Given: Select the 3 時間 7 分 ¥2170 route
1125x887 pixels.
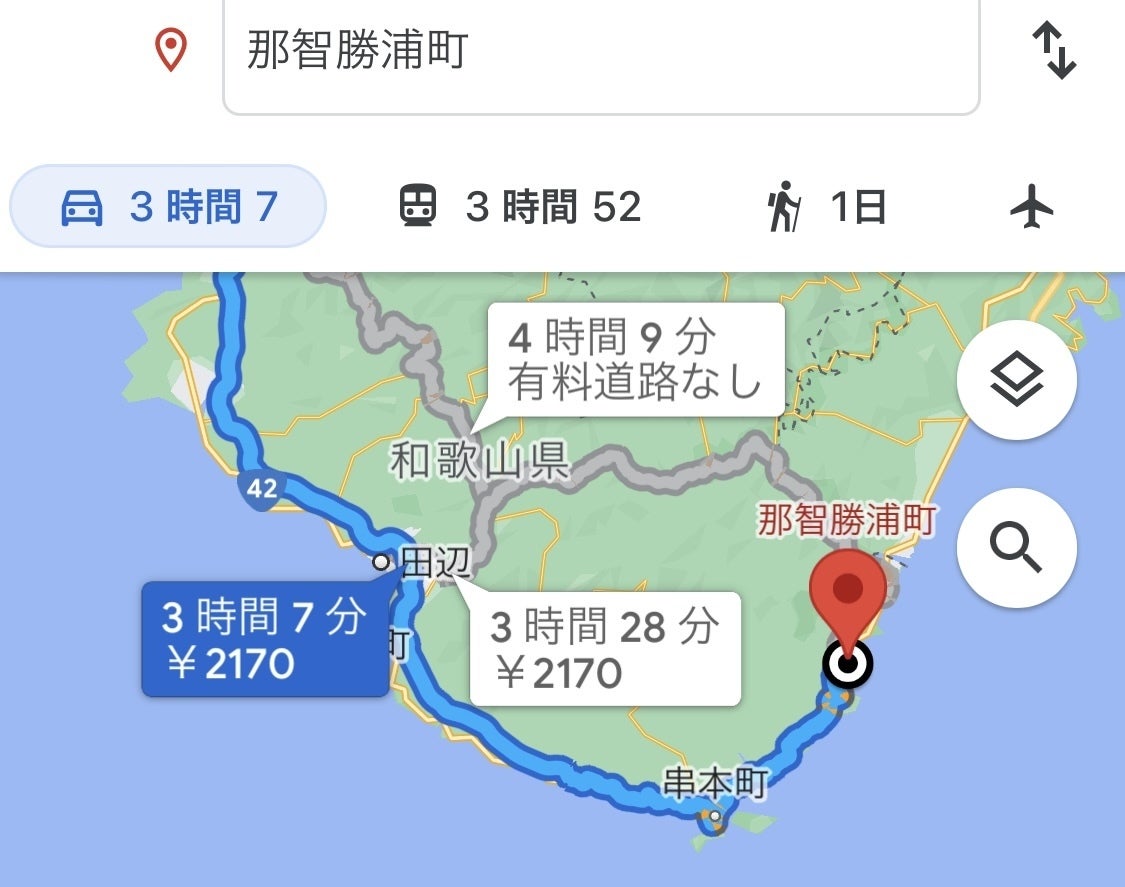Looking at the screenshot, I should 265,640.
